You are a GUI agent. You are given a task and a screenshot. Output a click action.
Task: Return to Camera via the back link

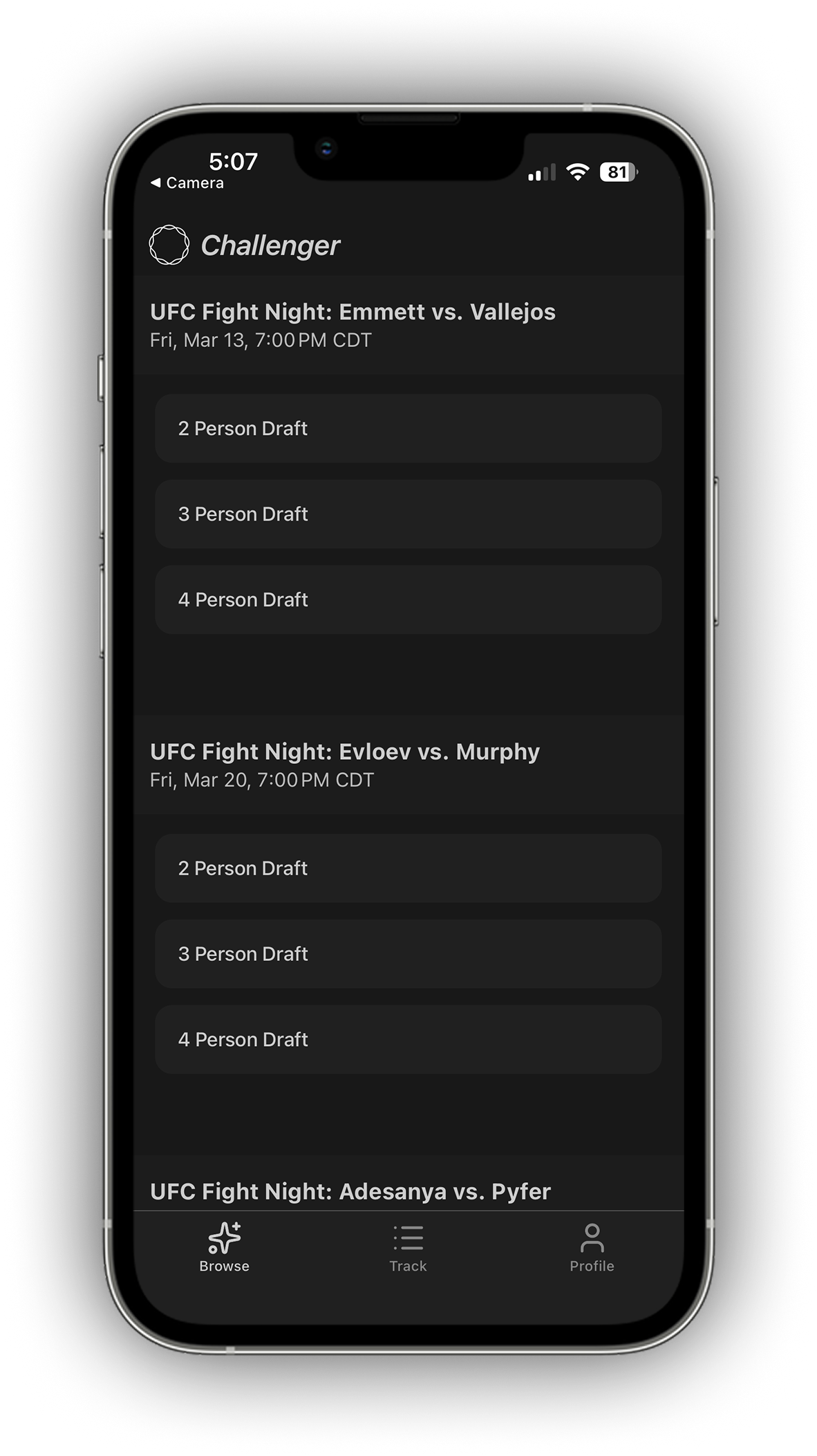pyautogui.click(x=187, y=183)
